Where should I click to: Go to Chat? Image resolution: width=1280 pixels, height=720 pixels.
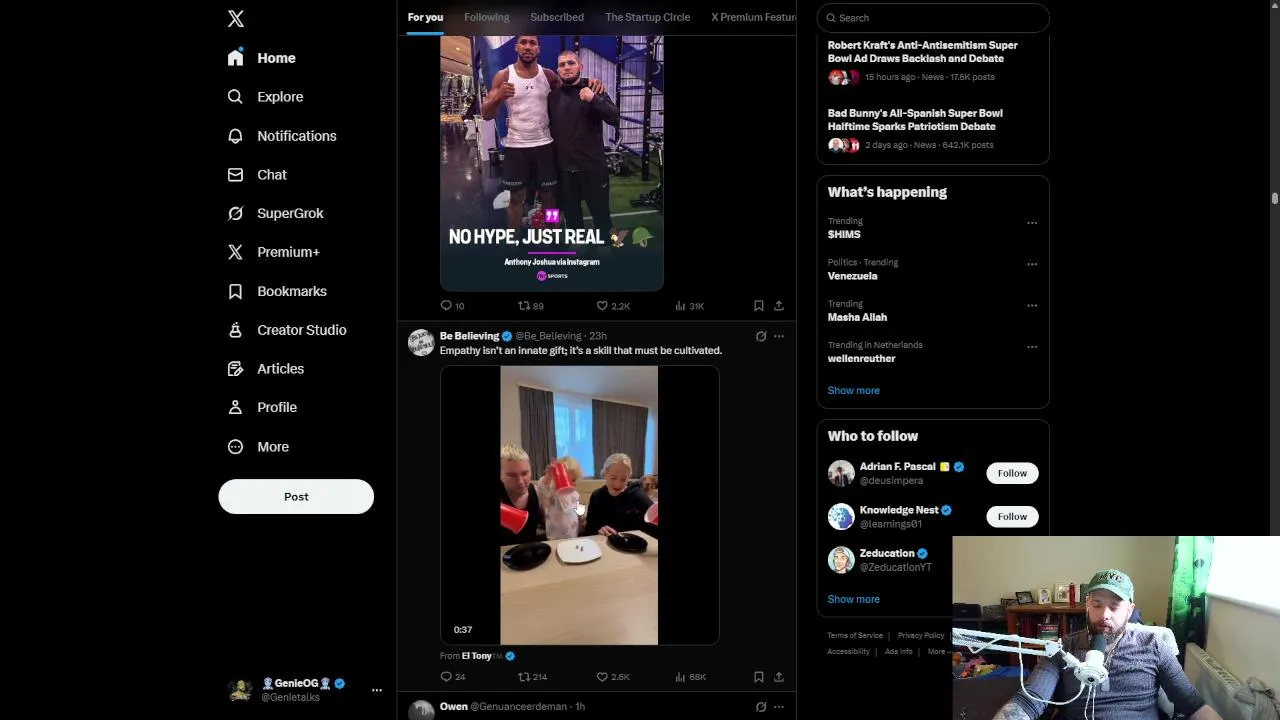[x=271, y=175]
